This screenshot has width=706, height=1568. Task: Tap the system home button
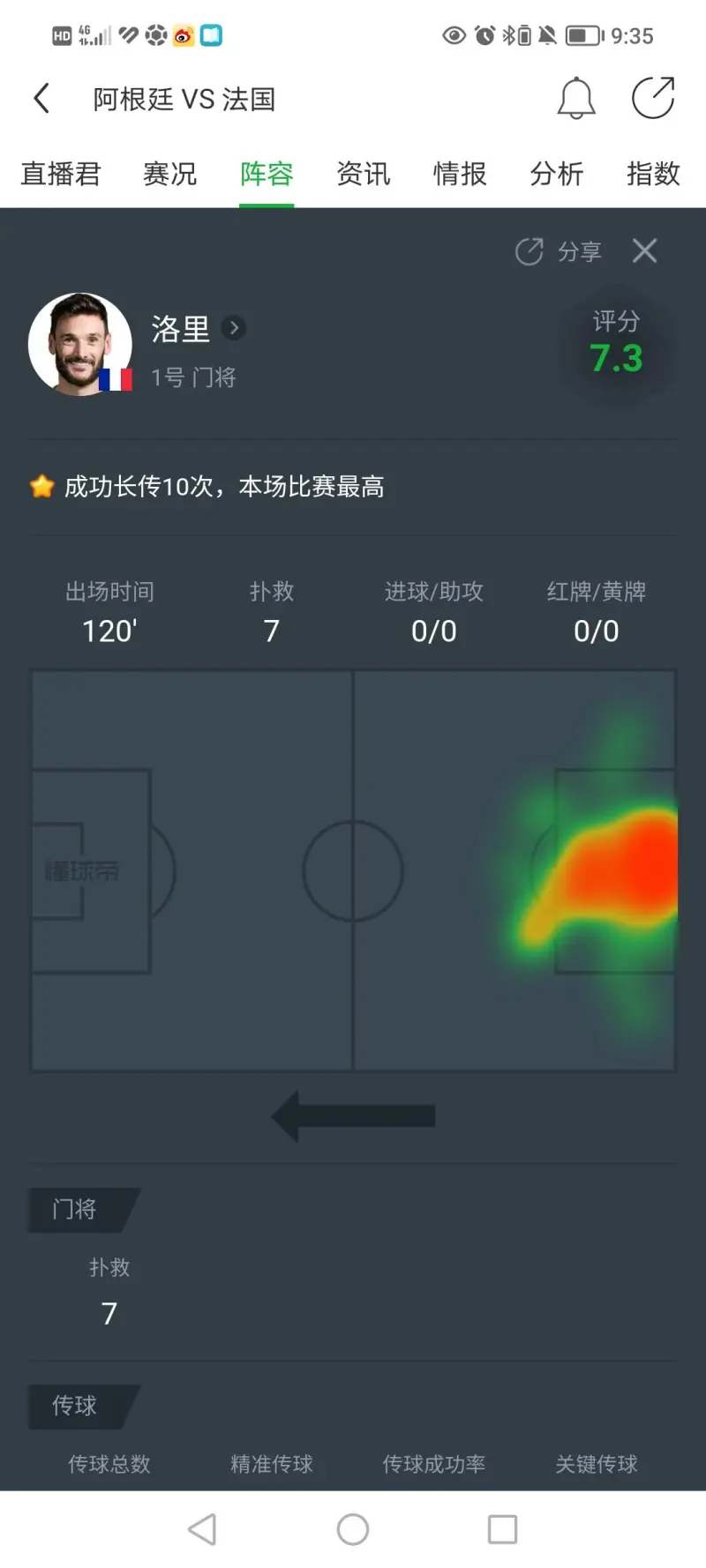coord(353,1529)
